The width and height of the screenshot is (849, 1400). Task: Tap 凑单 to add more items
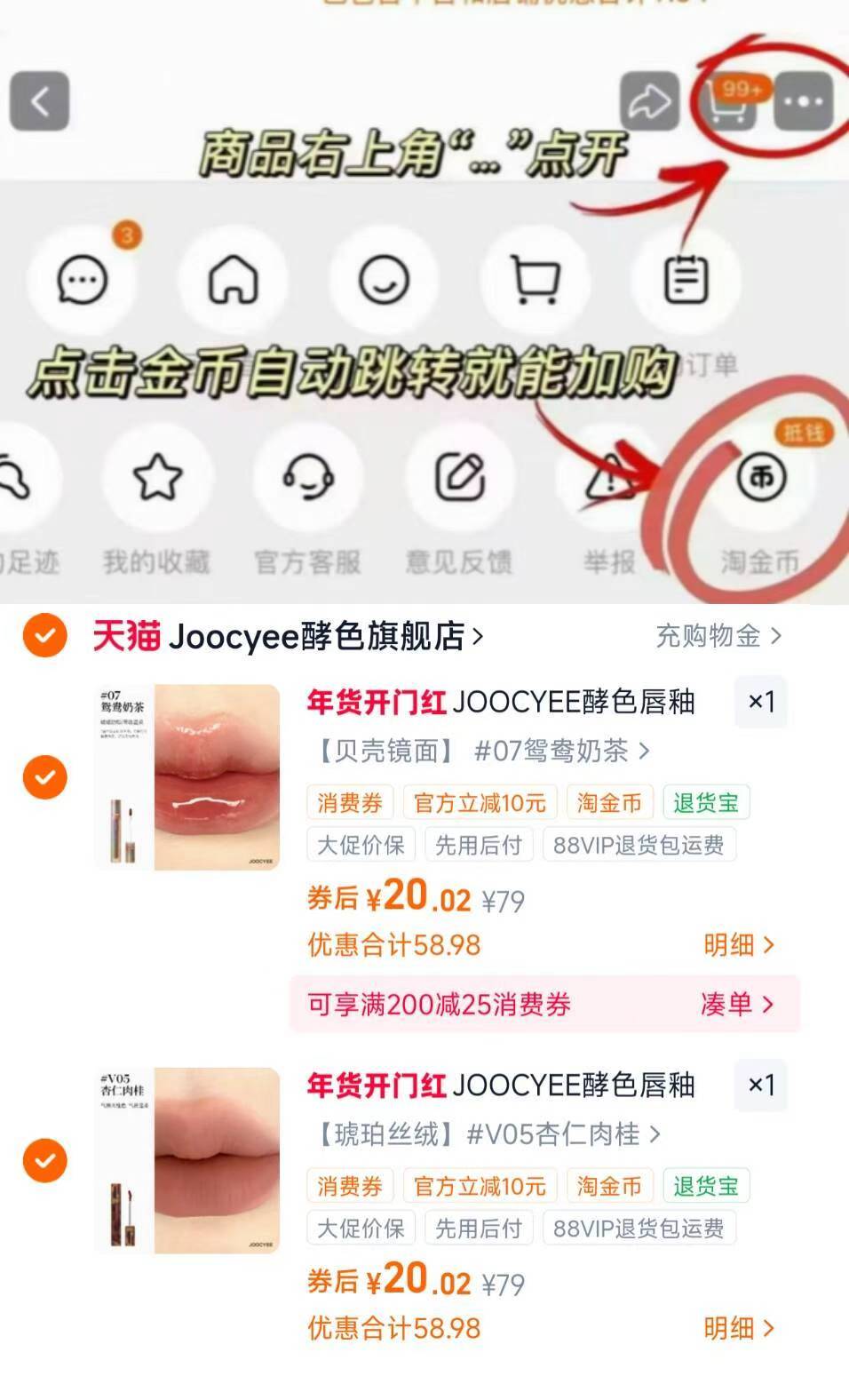[739, 1004]
